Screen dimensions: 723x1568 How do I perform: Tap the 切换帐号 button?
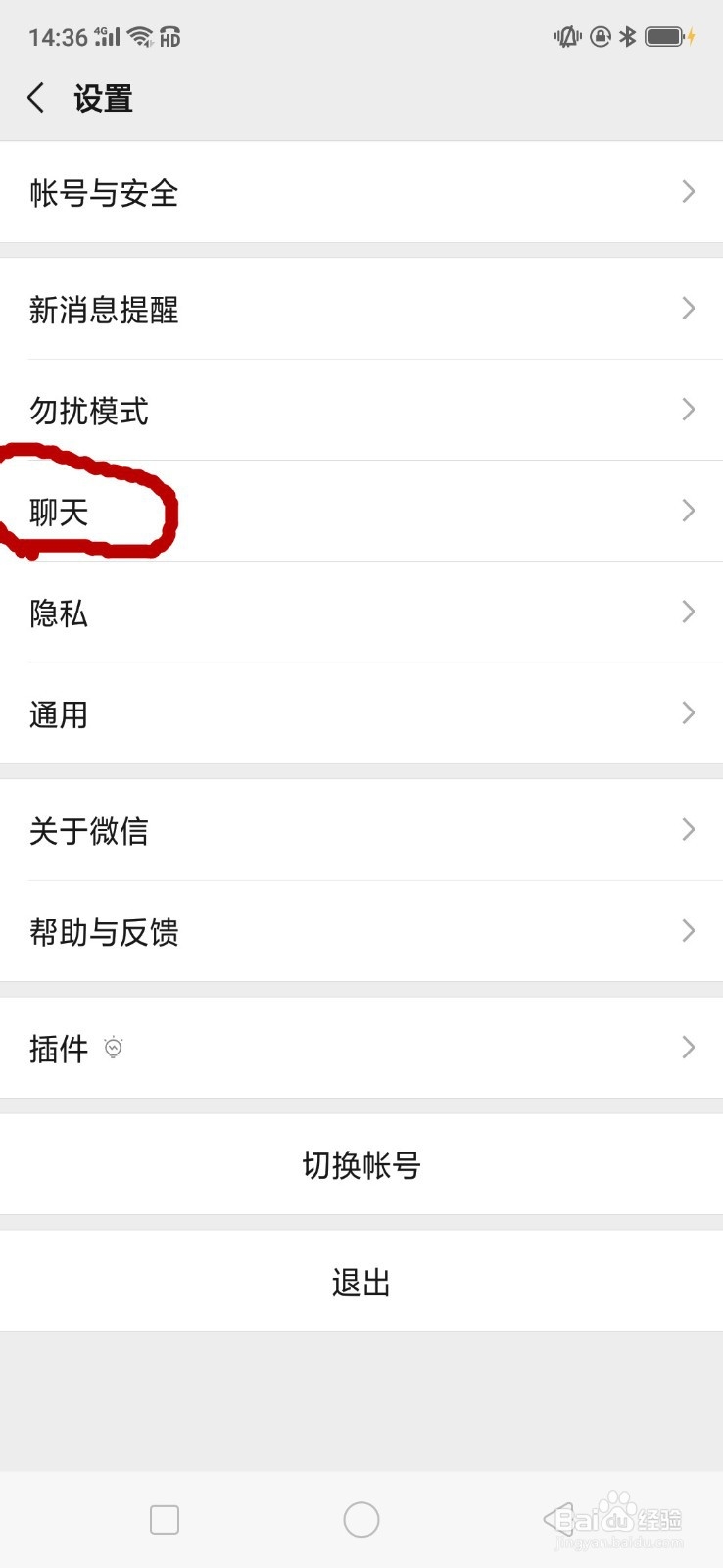pos(361,1165)
